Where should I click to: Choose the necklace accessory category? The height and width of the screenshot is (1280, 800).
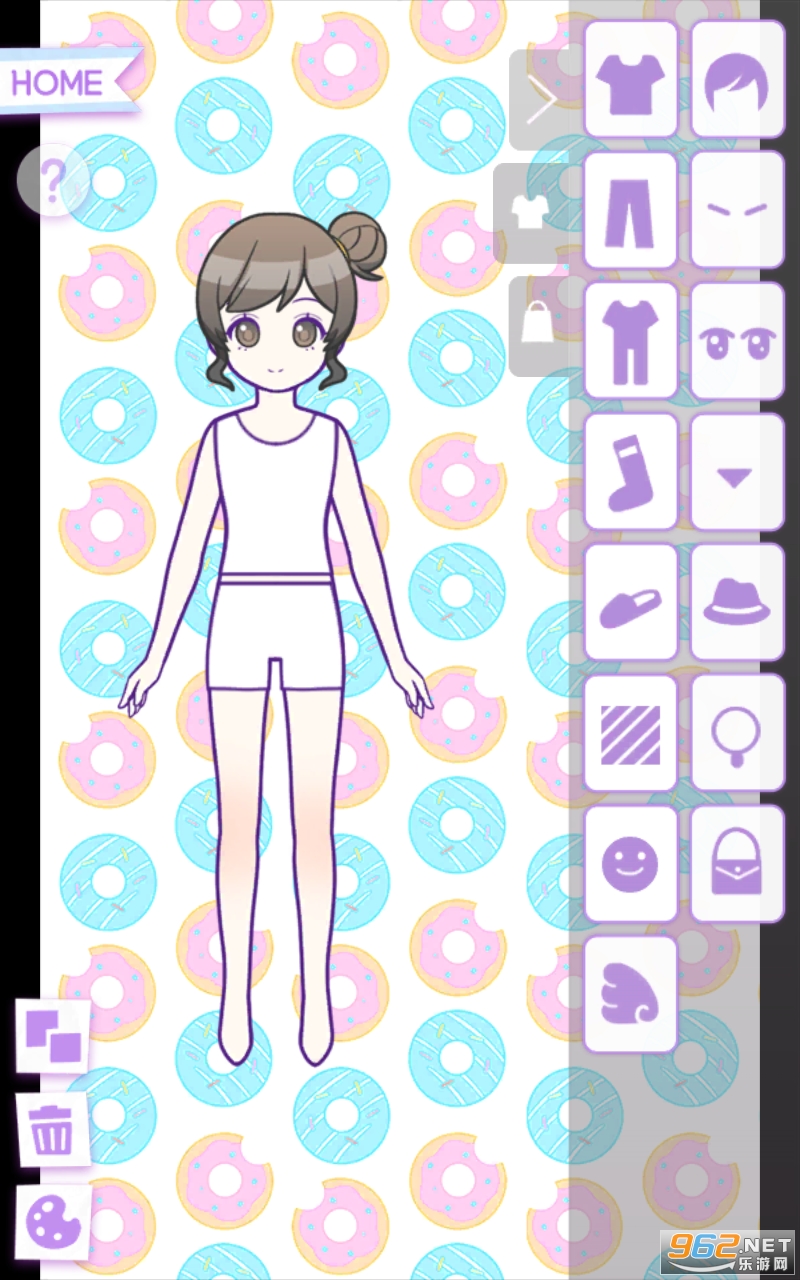tap(737, 734)
